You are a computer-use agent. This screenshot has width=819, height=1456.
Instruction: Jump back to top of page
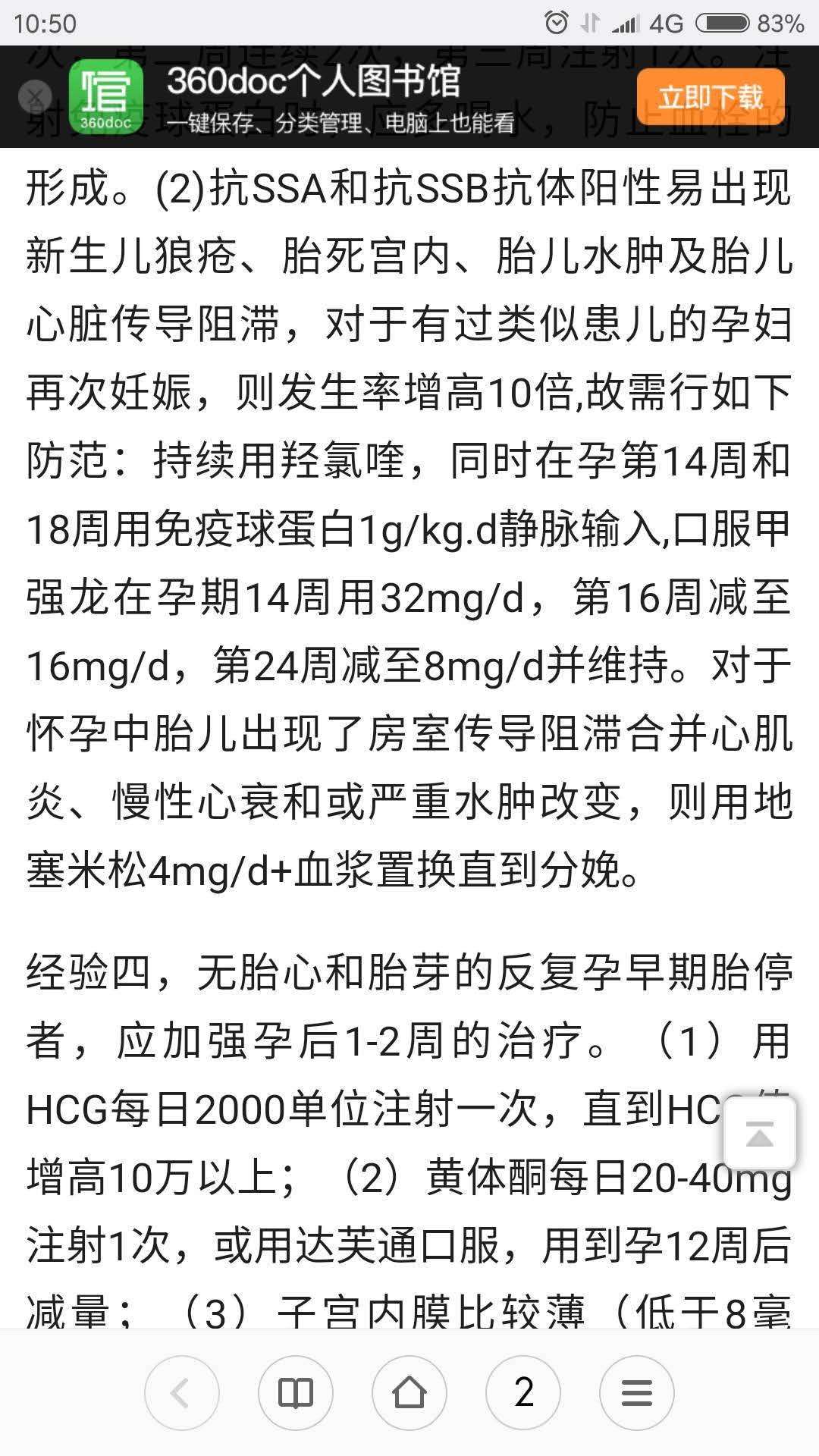tap(759, 1133)
